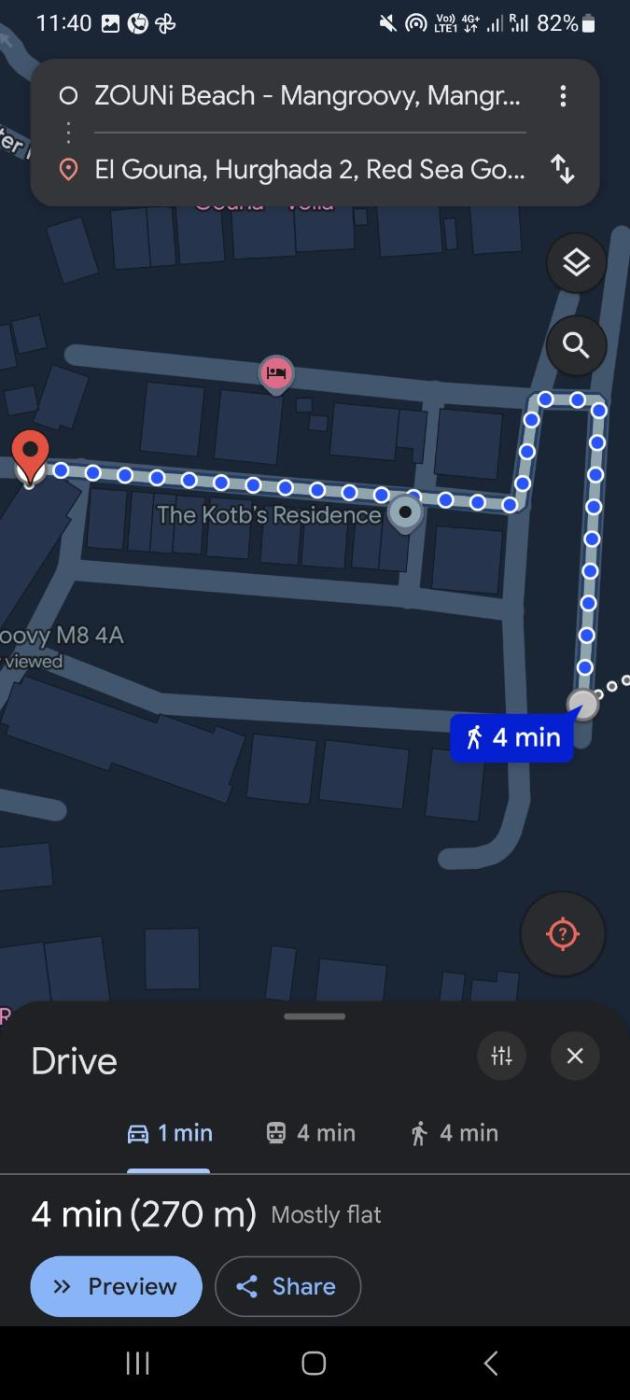Open the overflow menu for route options
Screen dimensions: 630x1400
563,96
